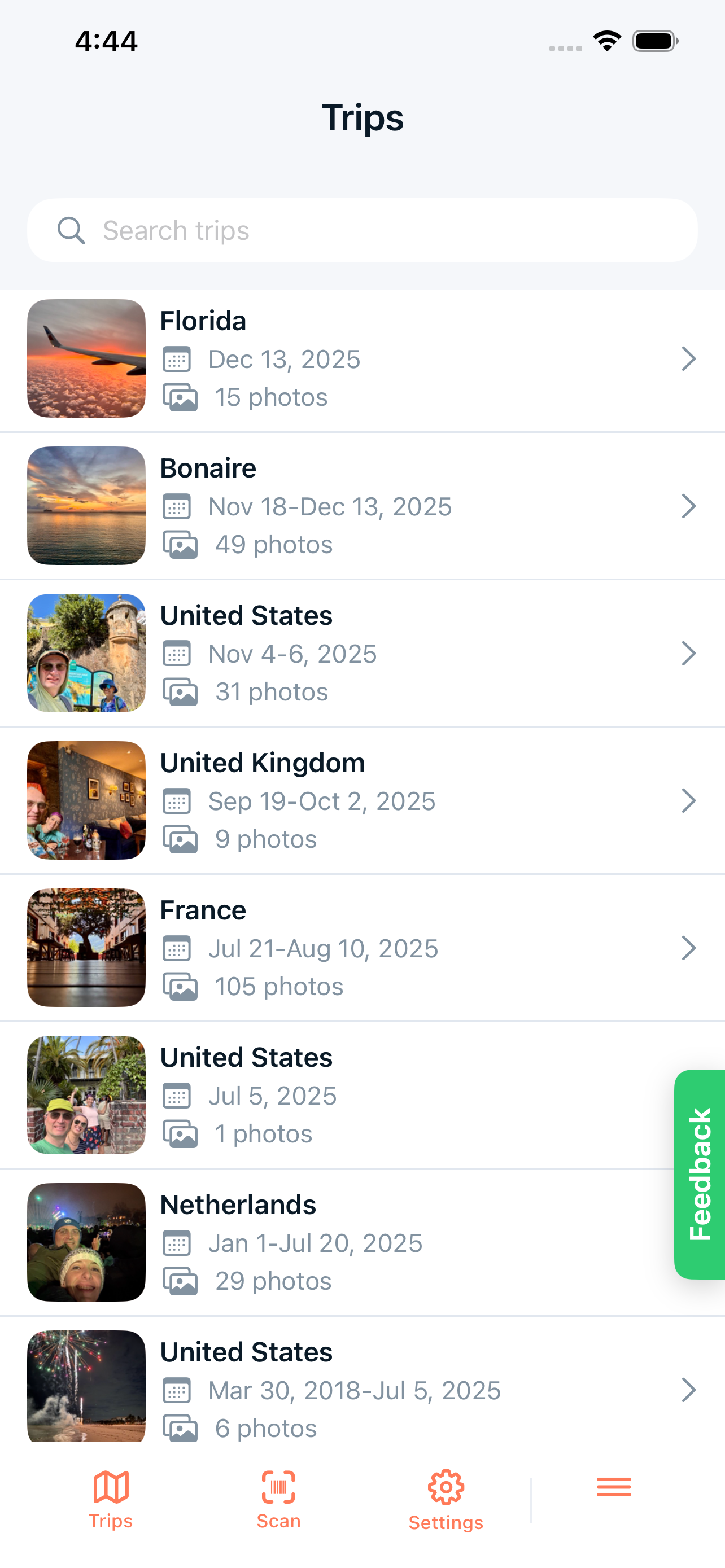Open the hamburger menu at bottom right
Viewport: 725px width, 1568px height.
pos(613,1487)
